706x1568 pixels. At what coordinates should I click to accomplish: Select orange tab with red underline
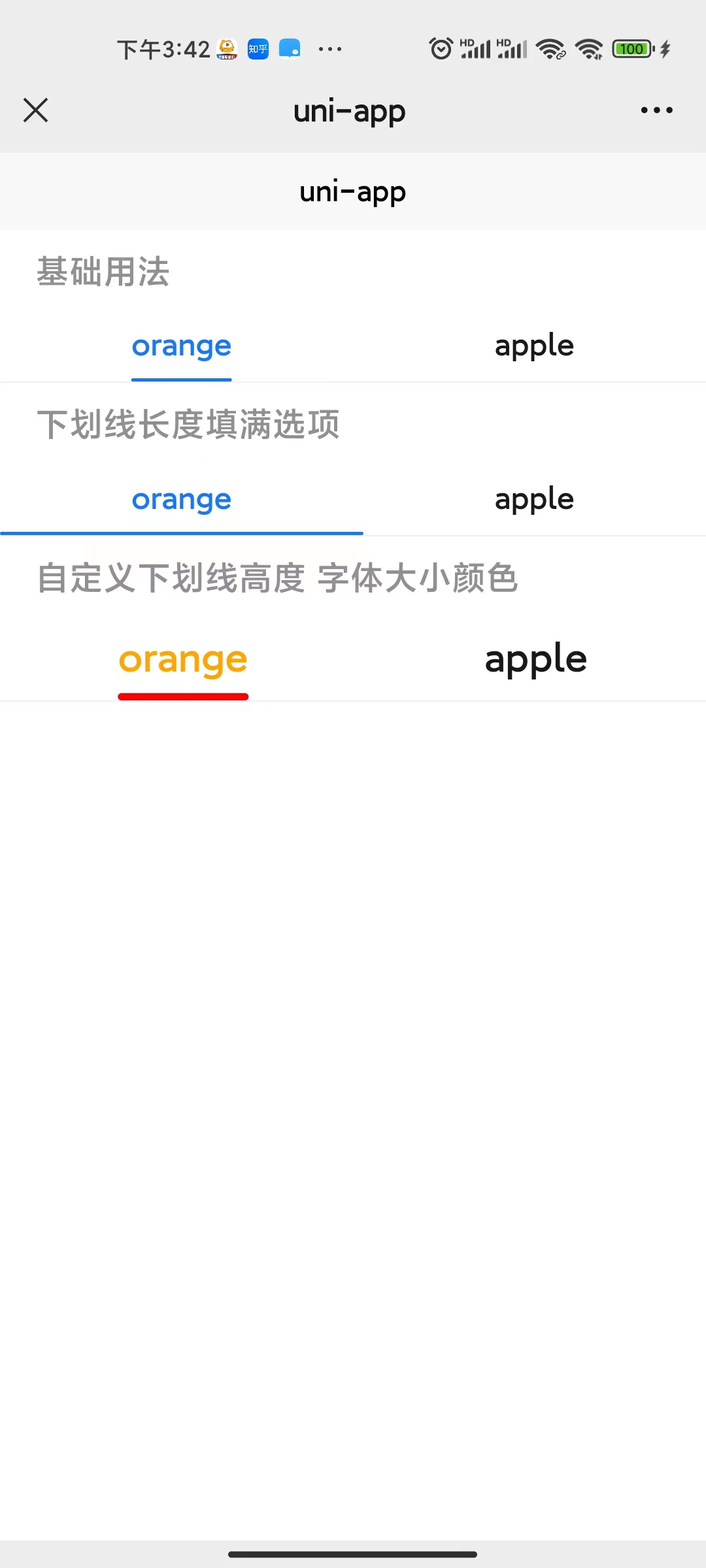click(183, 660)
